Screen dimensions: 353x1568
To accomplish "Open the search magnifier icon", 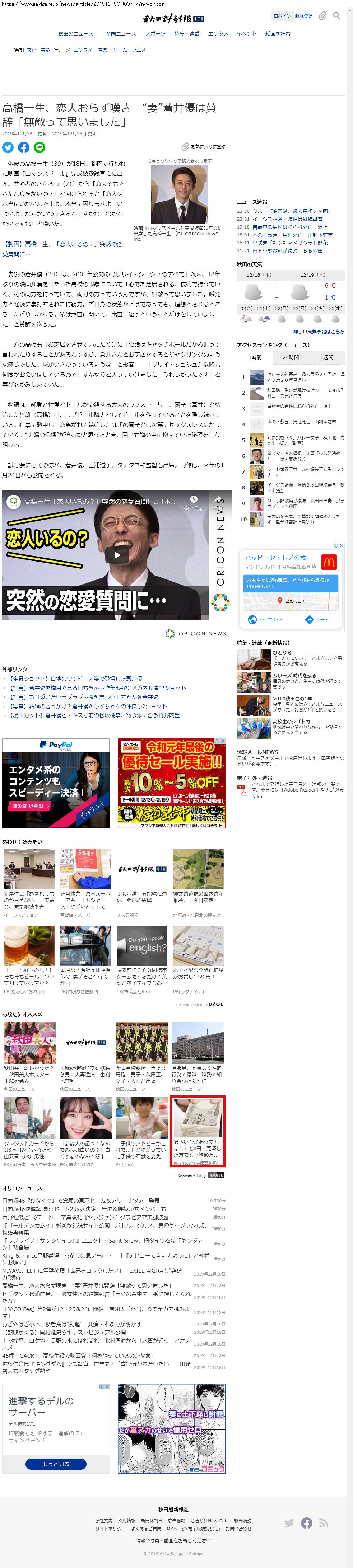I will point(336,16).
